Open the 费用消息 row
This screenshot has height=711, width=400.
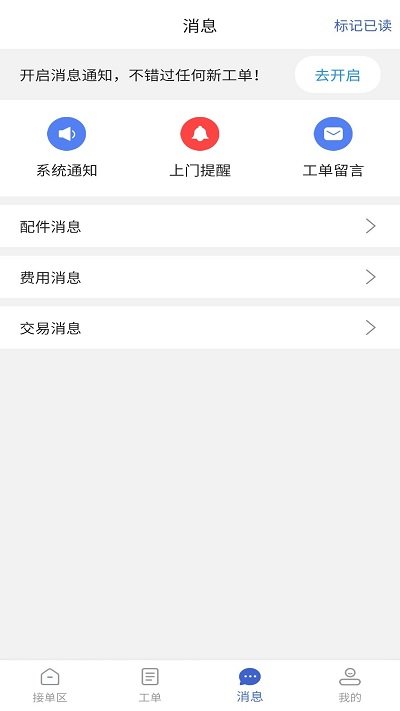coord(200,277)
